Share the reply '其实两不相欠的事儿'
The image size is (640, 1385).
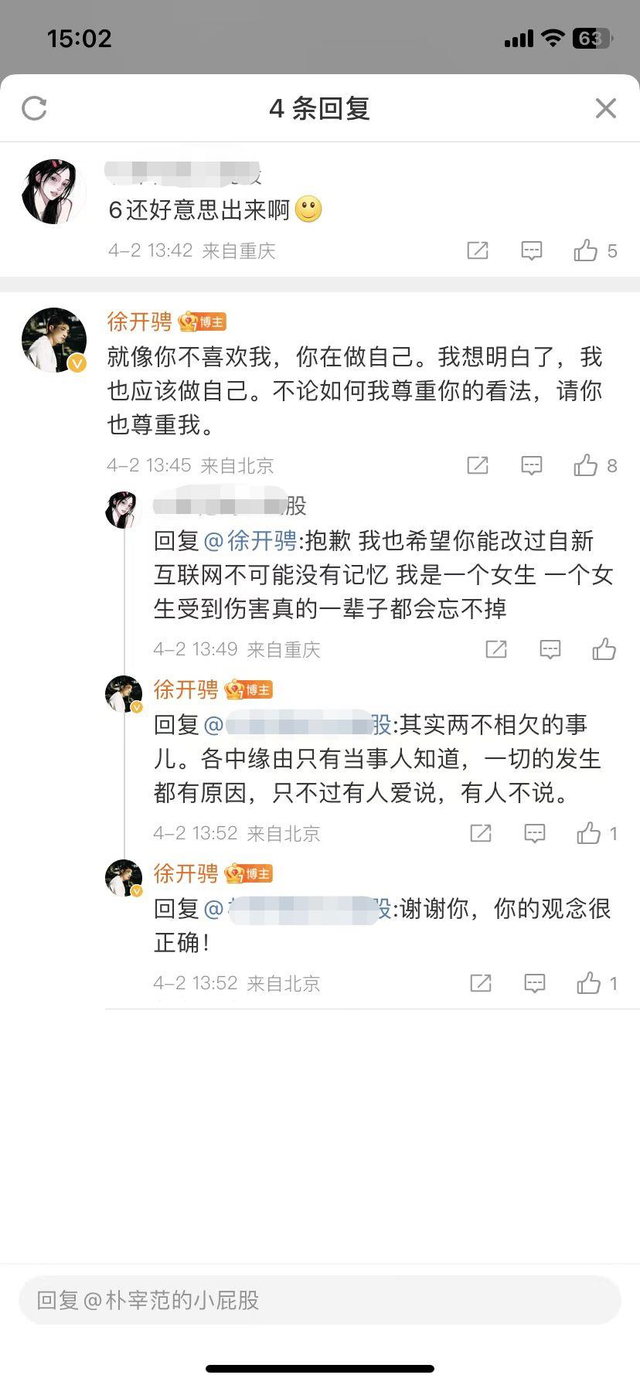[x=481, y=833]
